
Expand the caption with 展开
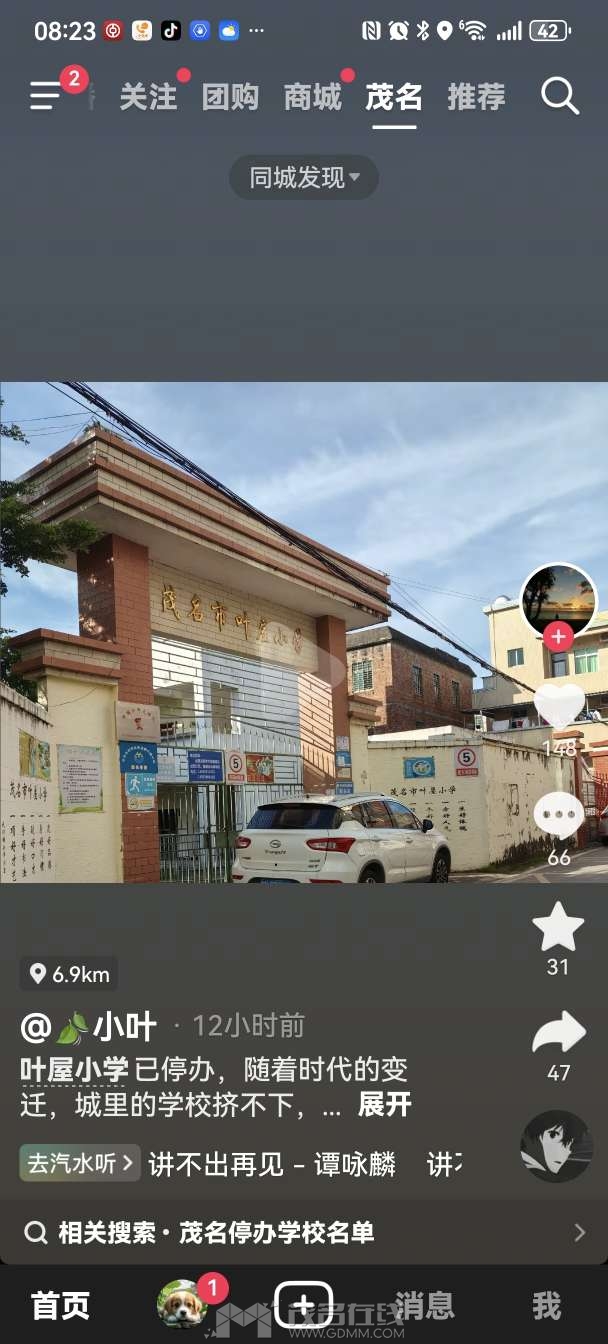click(385, 1105)
